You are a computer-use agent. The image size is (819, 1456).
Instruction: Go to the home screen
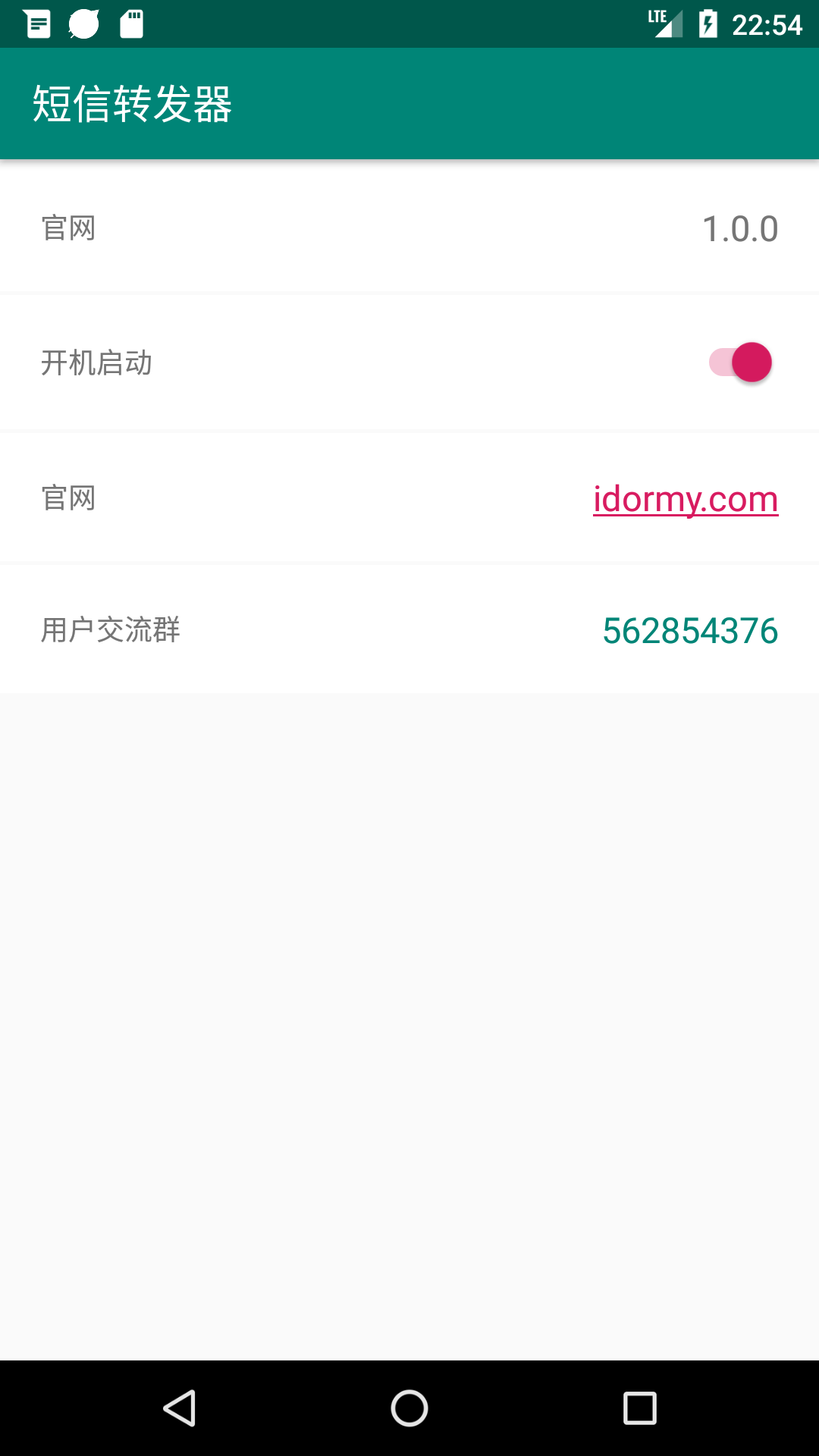(x=409, y=1408)
